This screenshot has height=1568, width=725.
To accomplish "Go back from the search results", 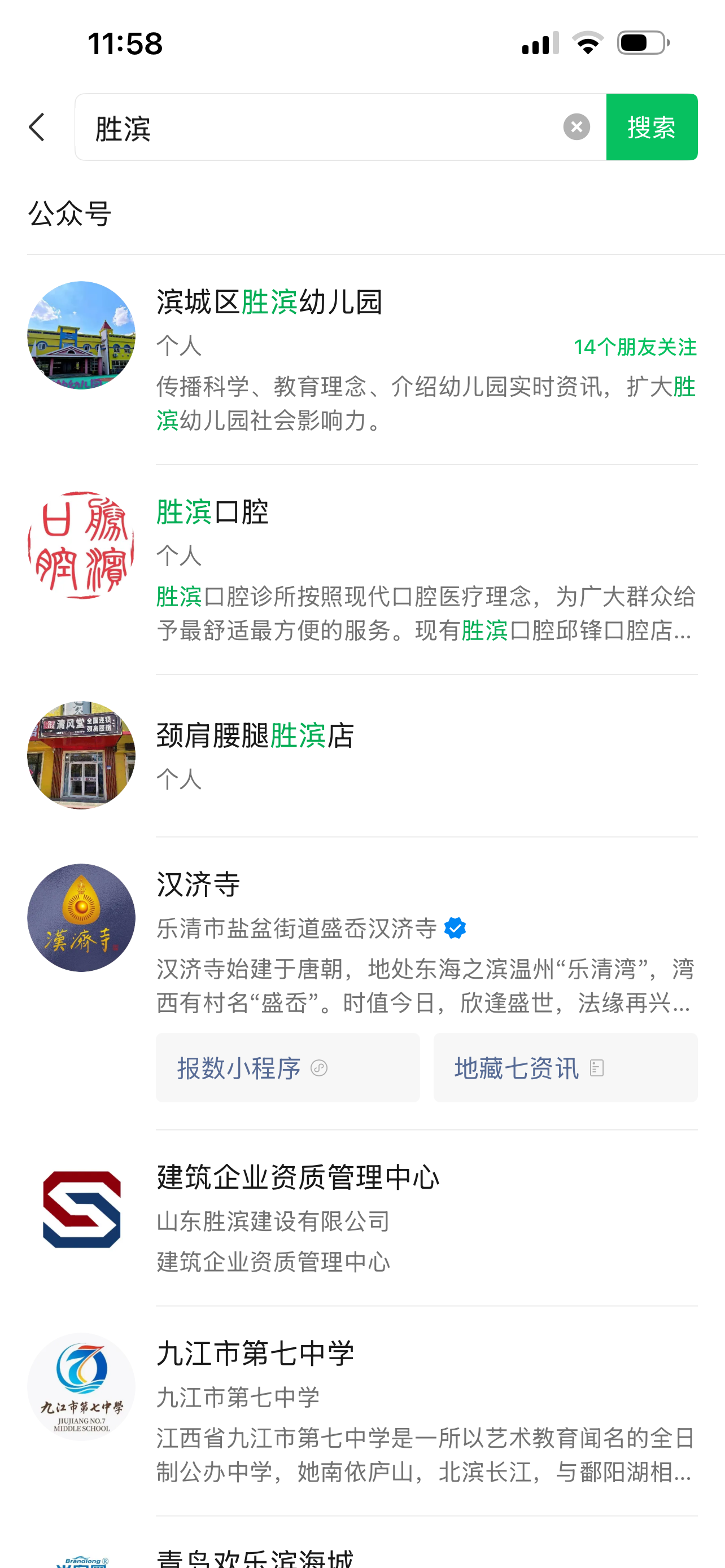I will (x=38, y=127).
